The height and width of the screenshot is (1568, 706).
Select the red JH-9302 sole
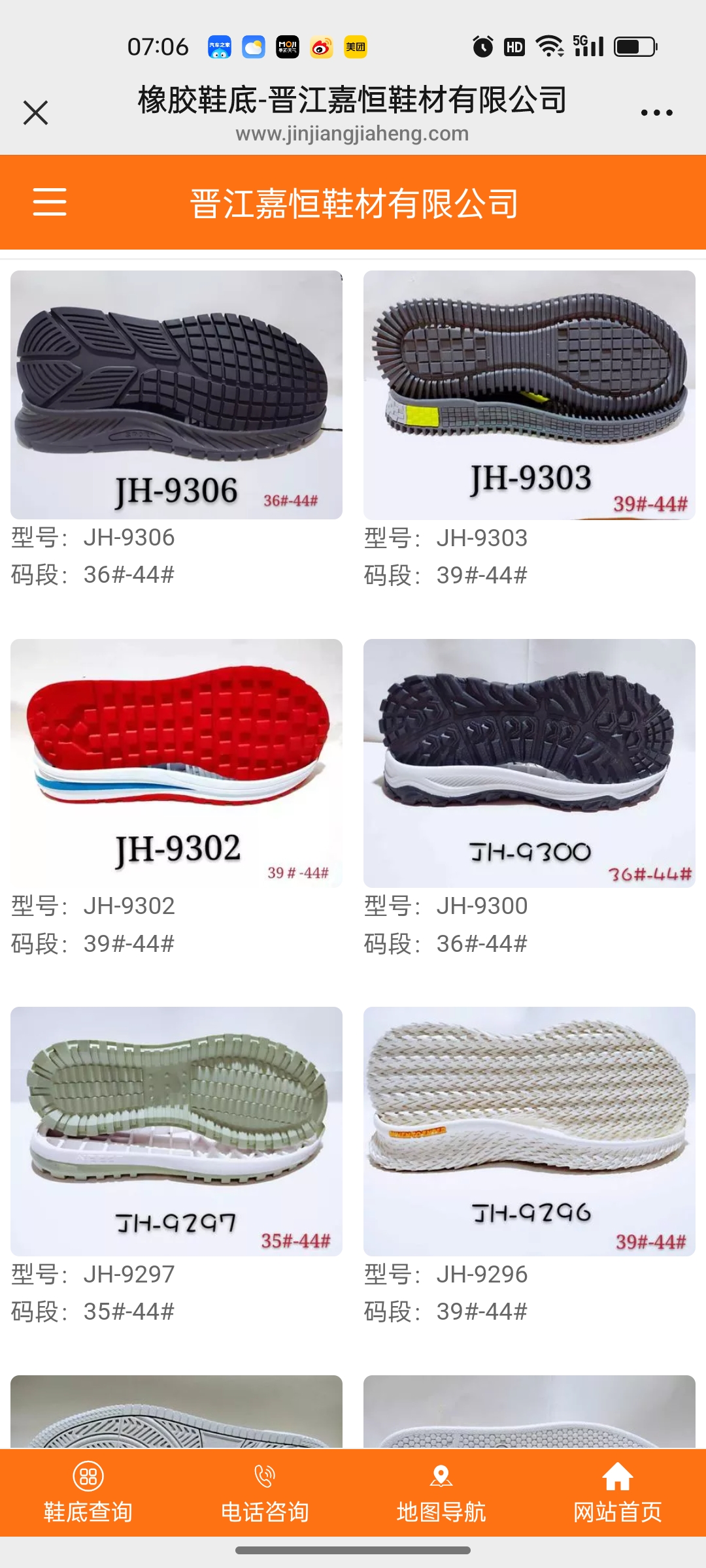tap(176, 763)
